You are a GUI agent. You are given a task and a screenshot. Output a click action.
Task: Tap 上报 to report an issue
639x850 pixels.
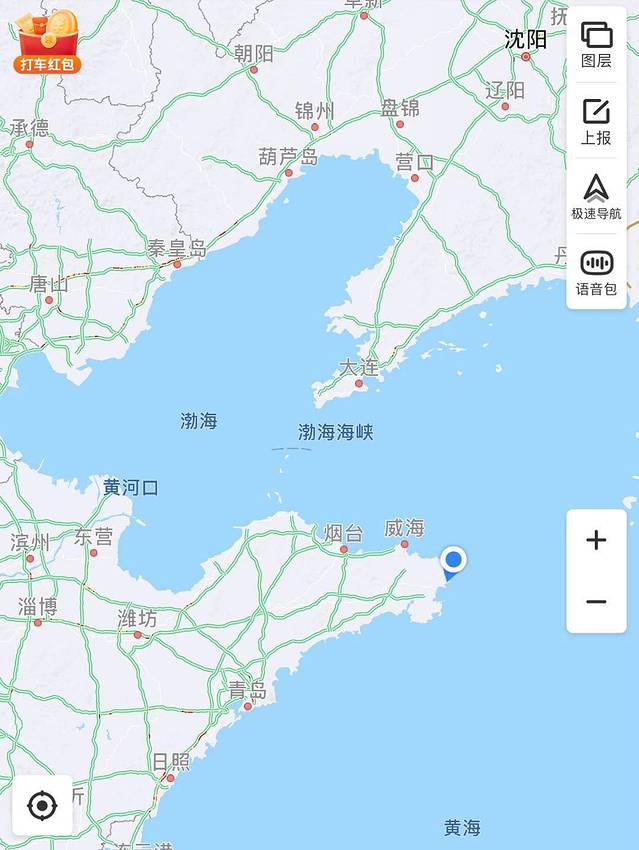(x=596, y=122)
